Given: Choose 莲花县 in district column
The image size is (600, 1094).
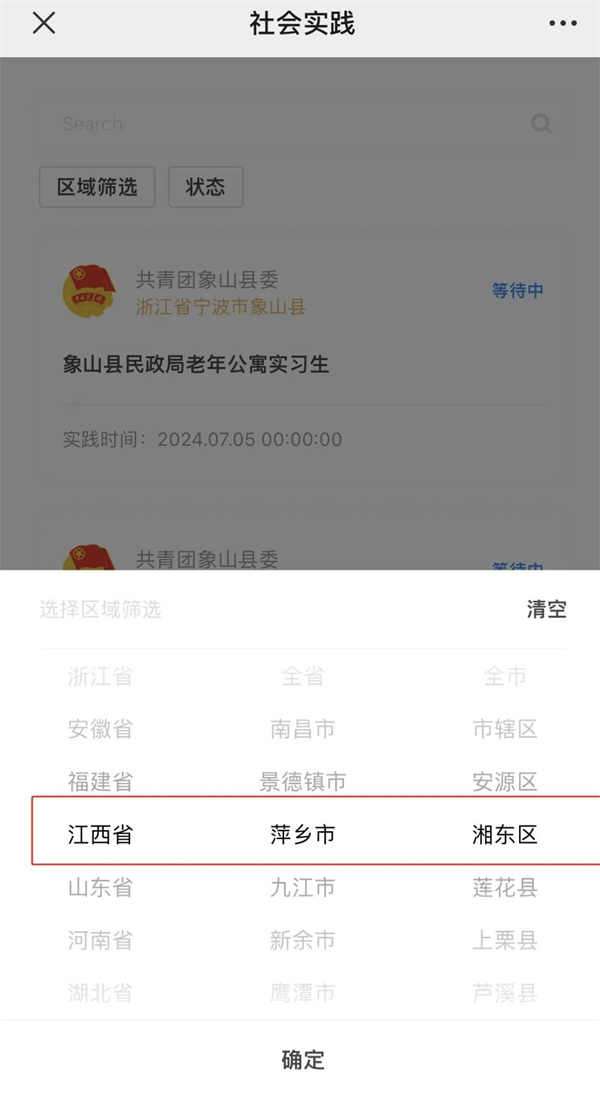Looking at the screenshot, I should [x=505, y=887].
